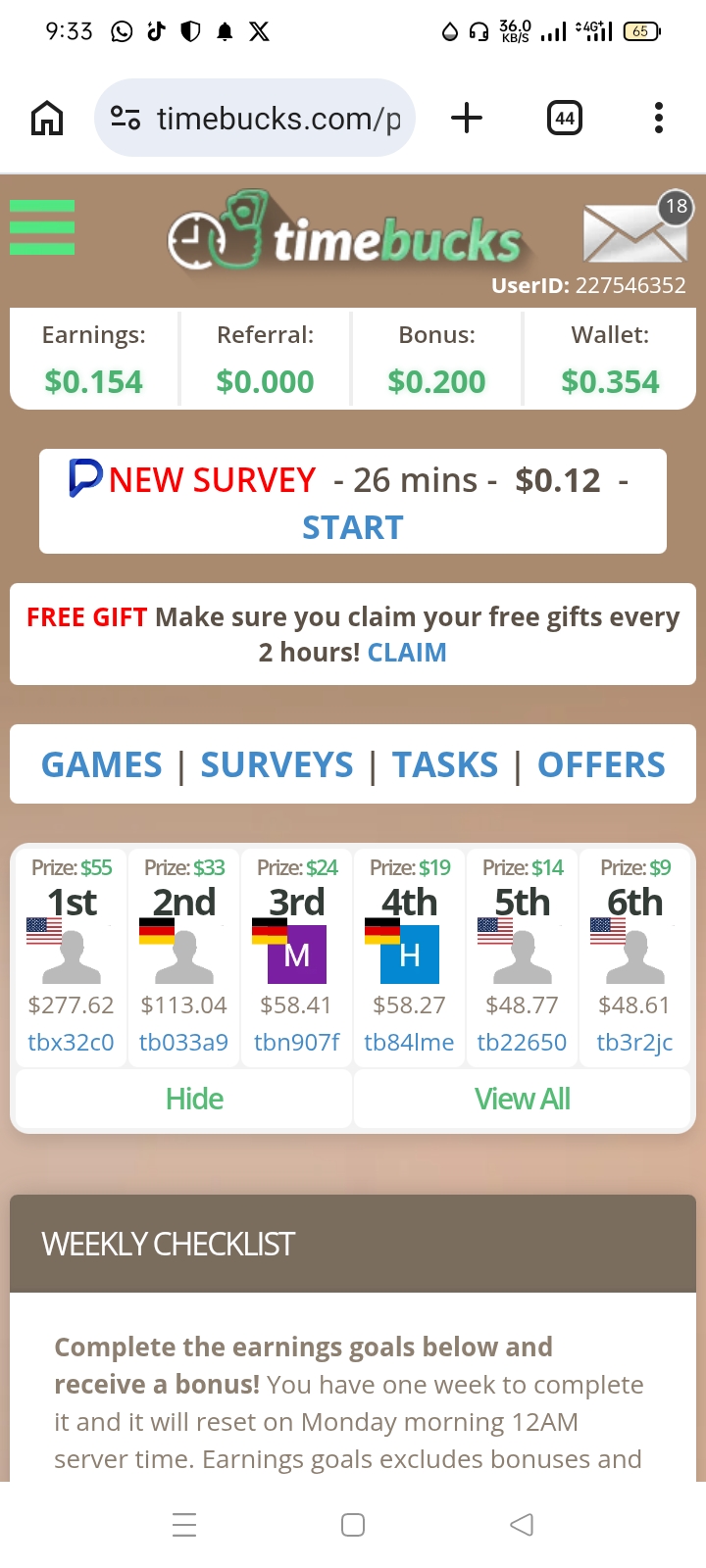Open the browser overflow menu
The height and width of the screenshot is (1568, 706).
(x=658, y=119)
